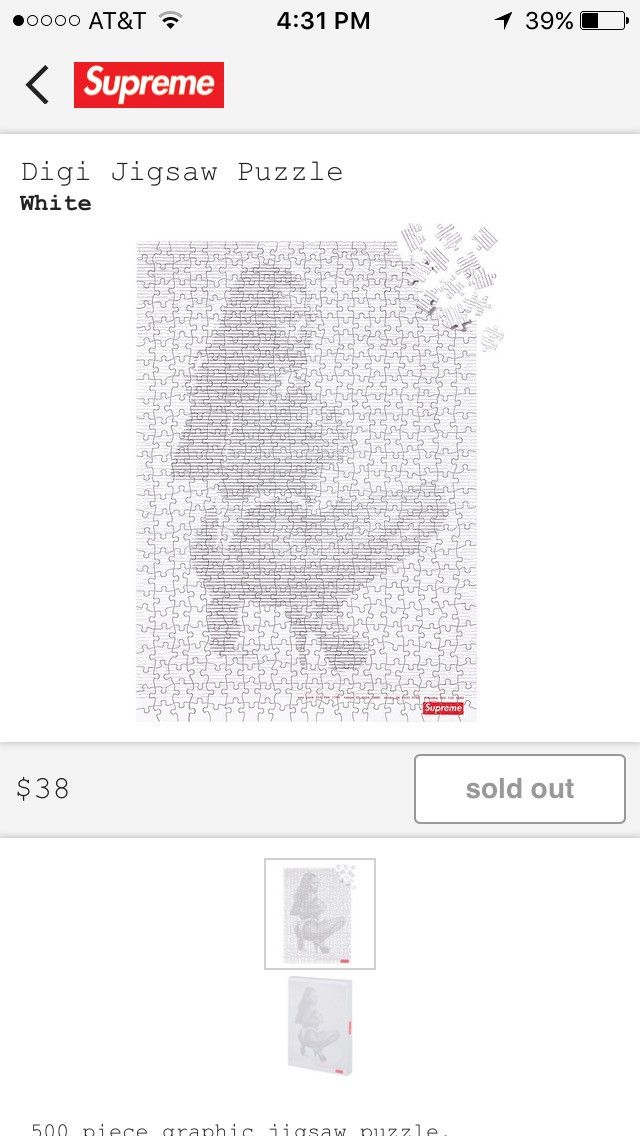
Task: Go back using the arrow
Action: (37, 85)
